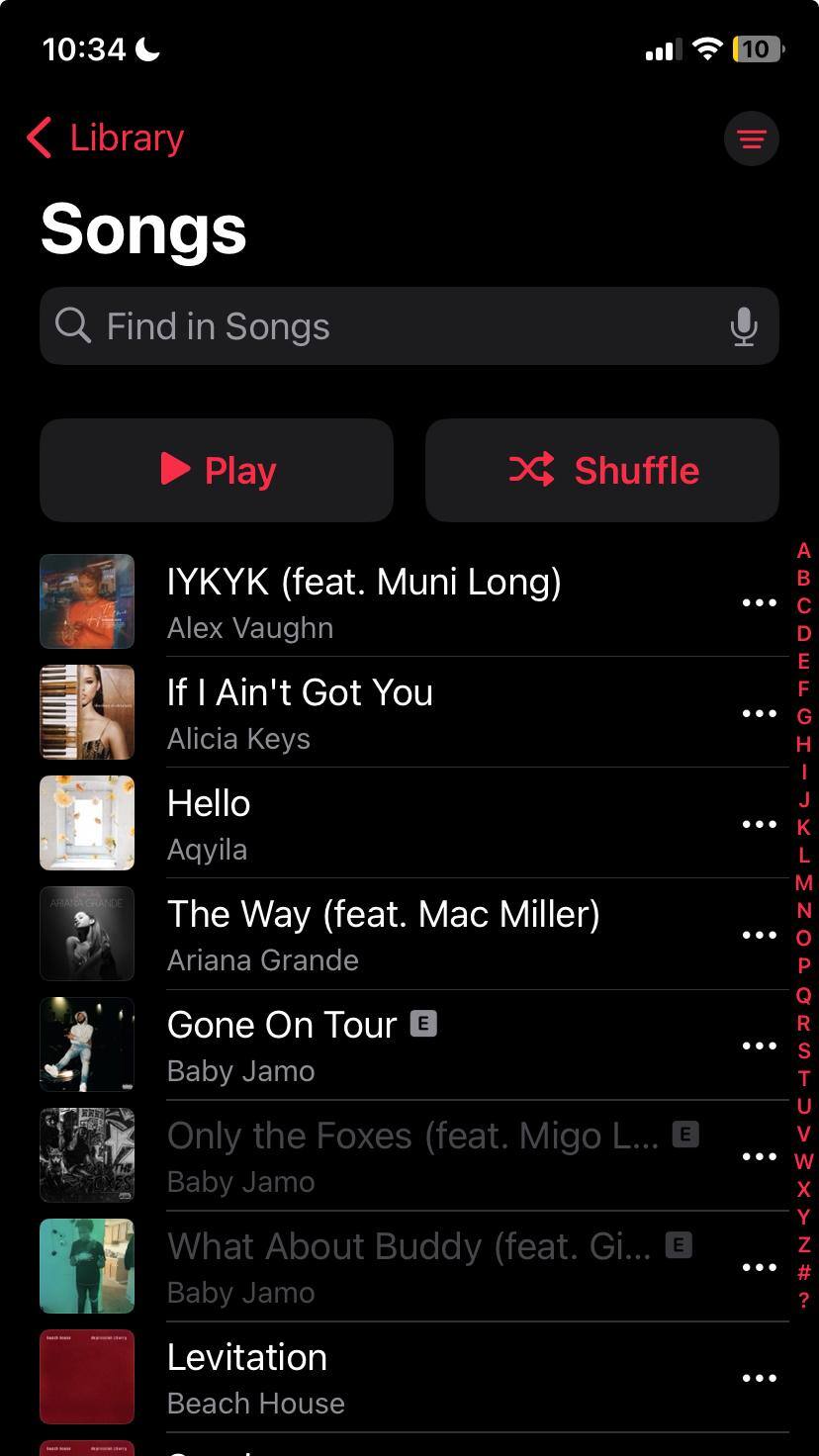Open more options for Levitation
Image resolution: width=819 pixels, height=1456 pixels.
pos(759,1378)
